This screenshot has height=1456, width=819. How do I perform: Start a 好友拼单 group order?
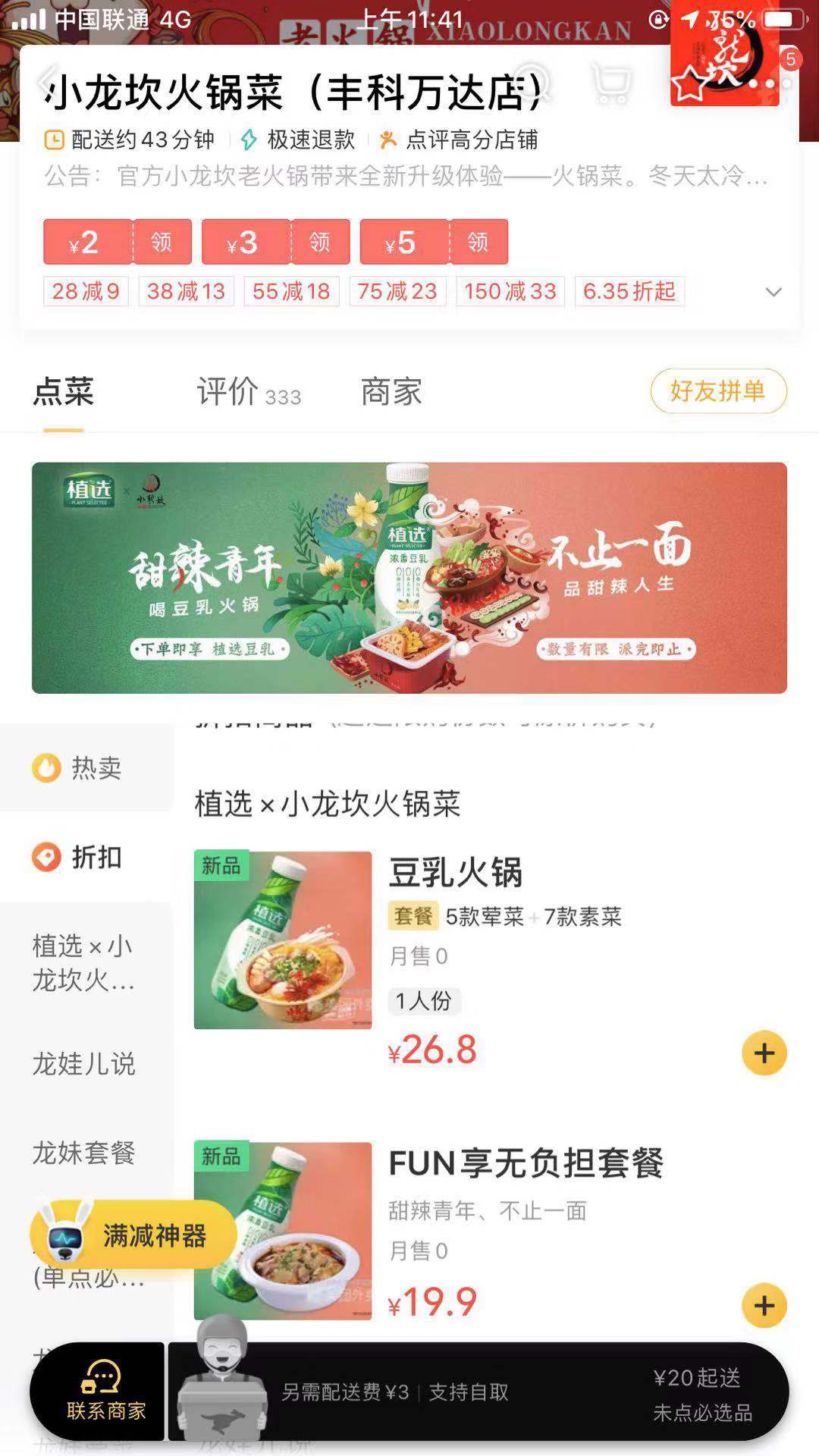[717, 391]
